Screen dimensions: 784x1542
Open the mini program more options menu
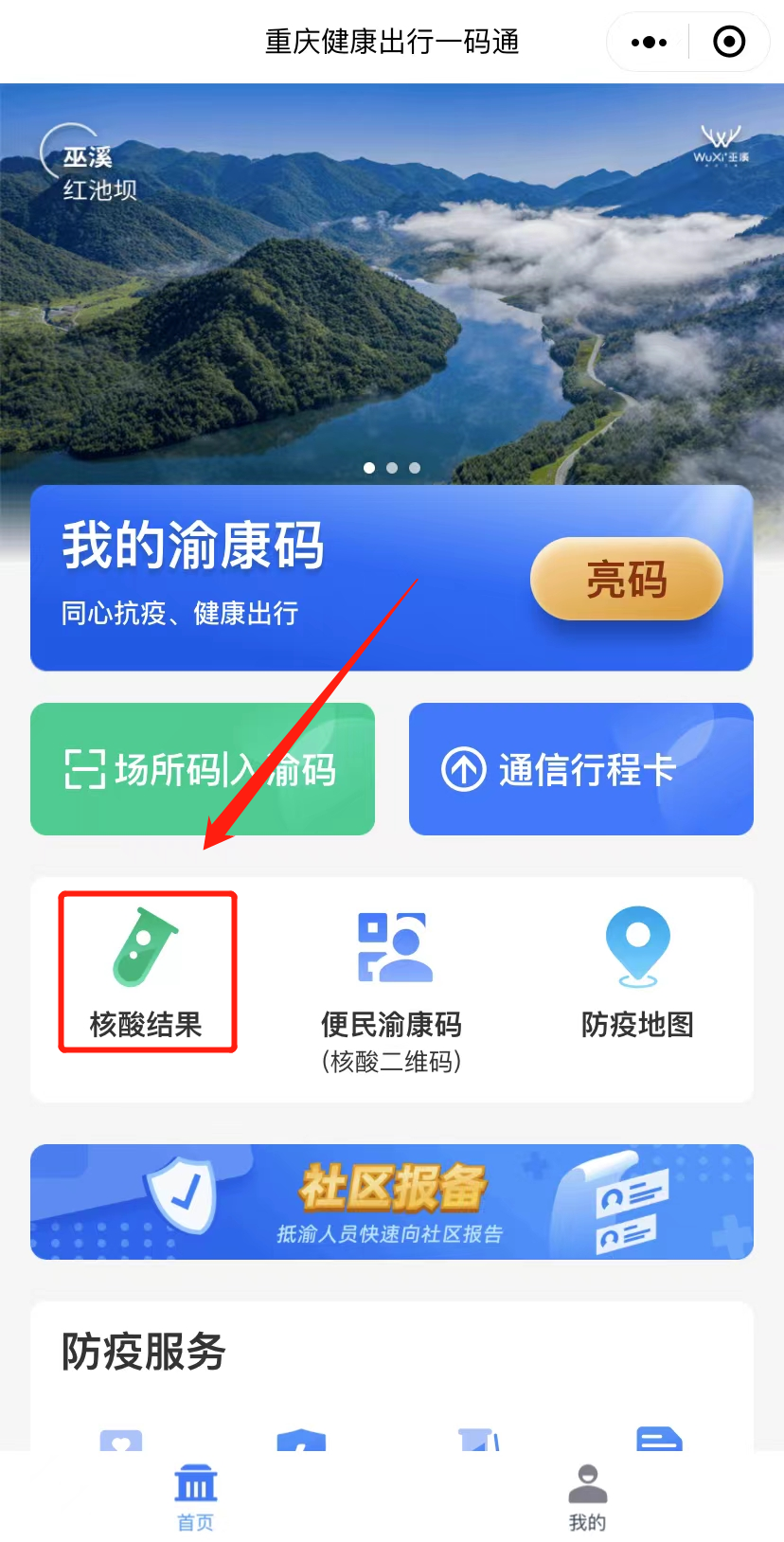pos(649,43)
